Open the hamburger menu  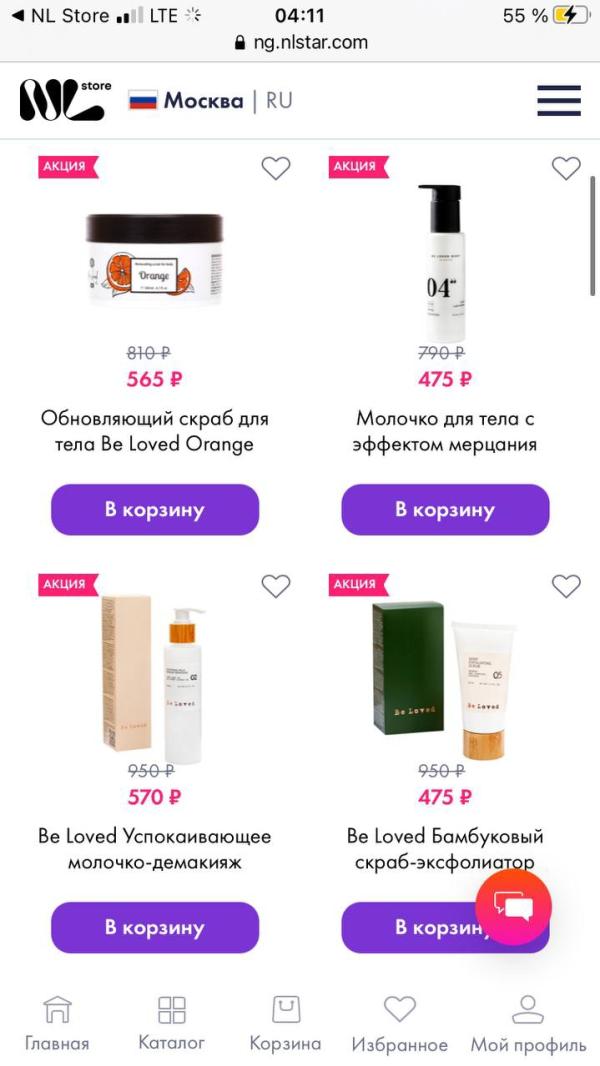coord(559,101)
